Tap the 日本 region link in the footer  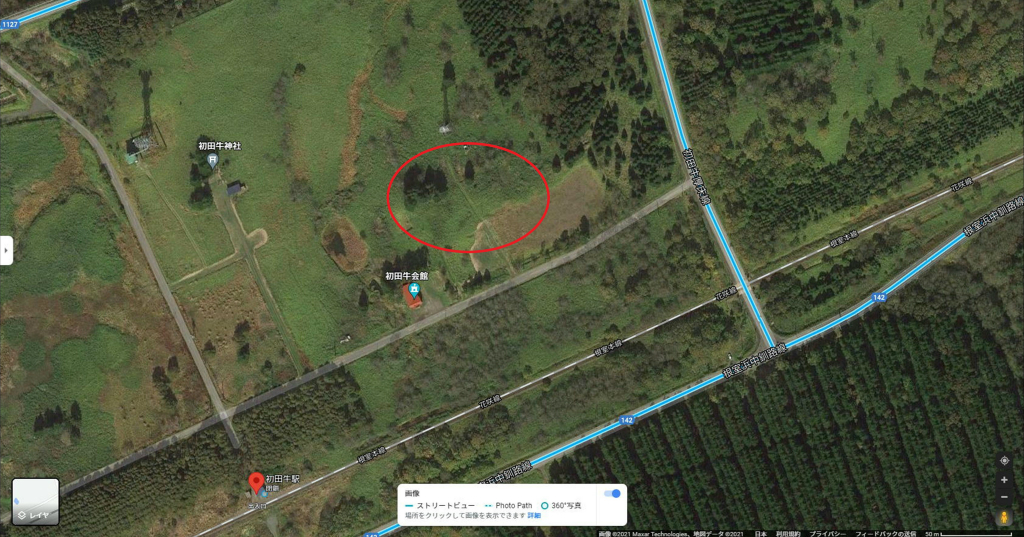tap(761, 534)
